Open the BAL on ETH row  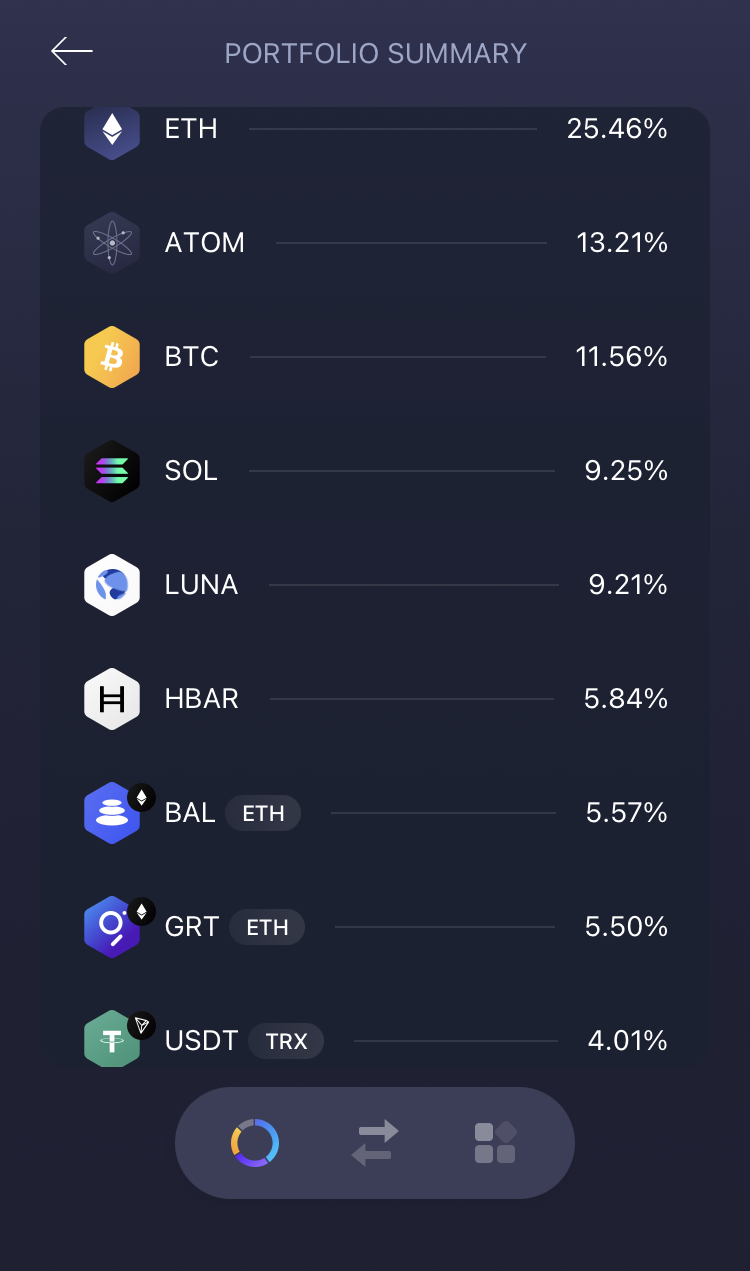[x=375, y=813]
